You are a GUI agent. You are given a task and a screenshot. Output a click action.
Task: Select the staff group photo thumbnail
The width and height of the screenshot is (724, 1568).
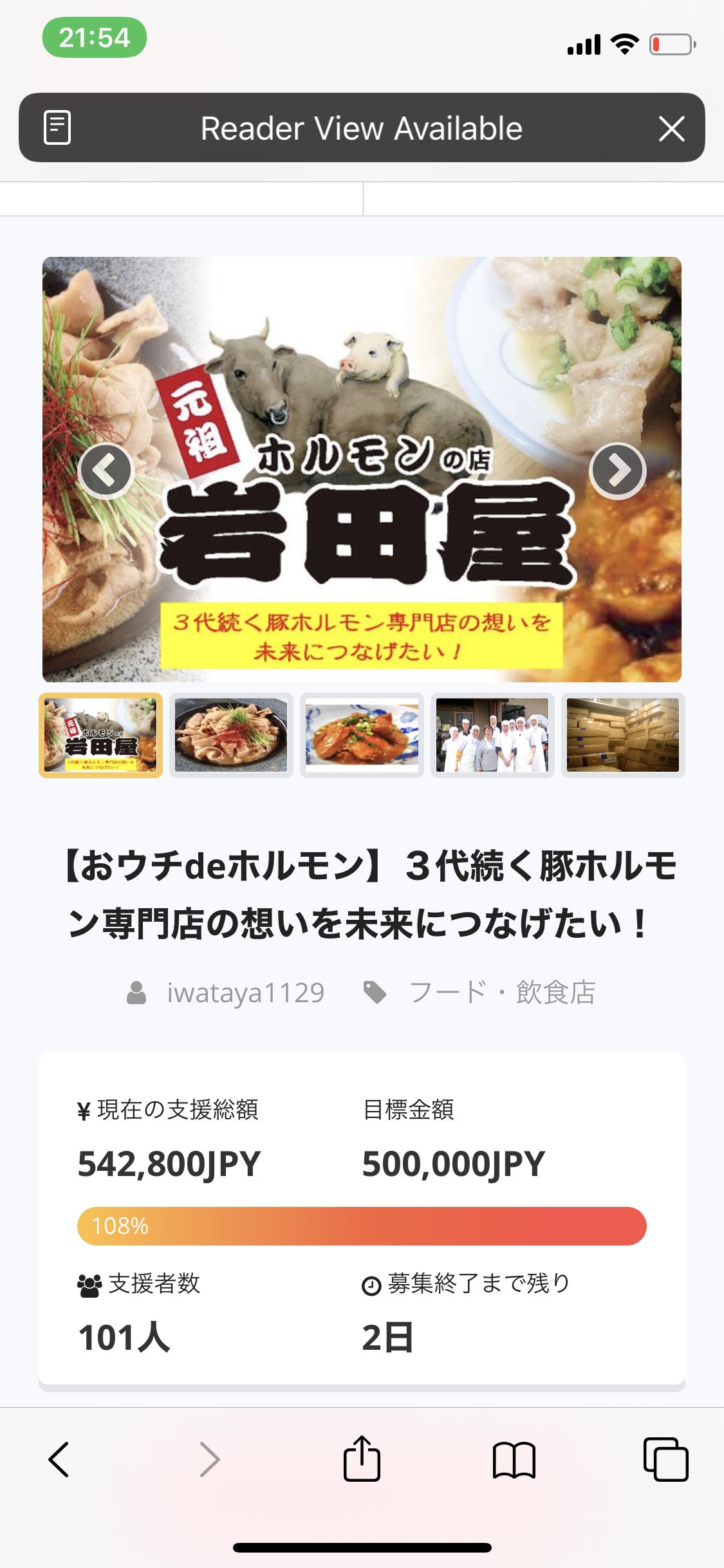(492, 735)
